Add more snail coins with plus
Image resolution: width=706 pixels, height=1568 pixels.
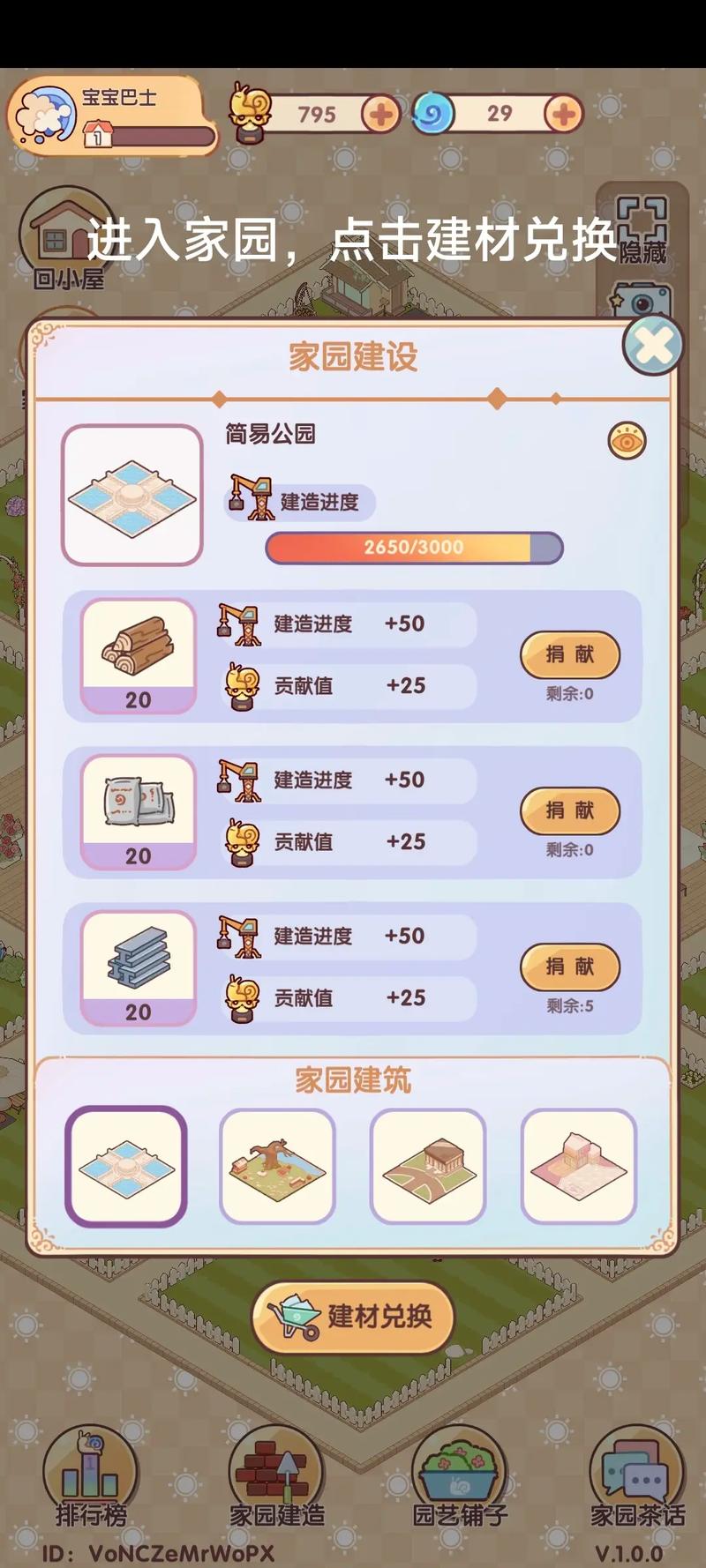381,114
